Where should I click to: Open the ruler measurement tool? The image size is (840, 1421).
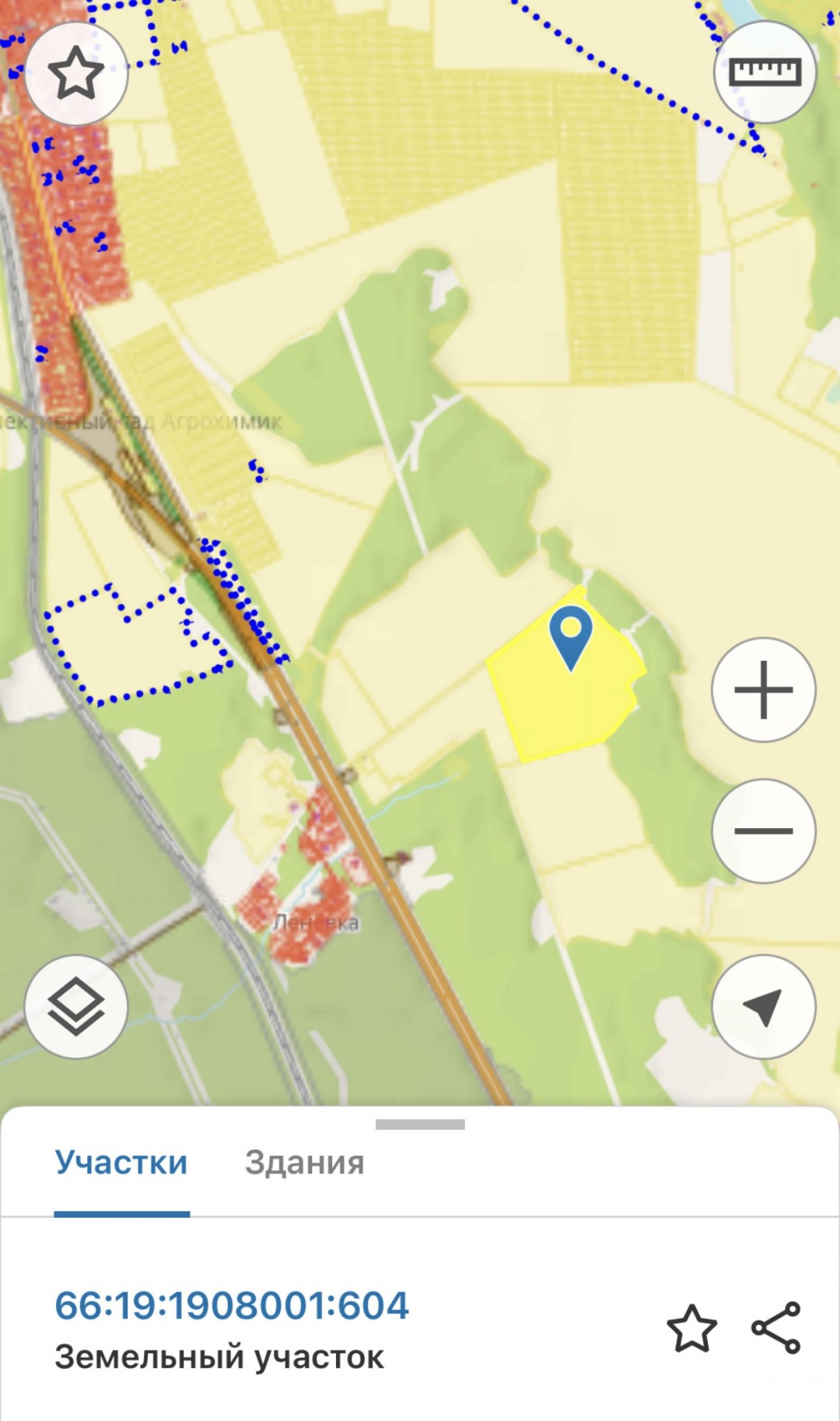tap(765, 72)
